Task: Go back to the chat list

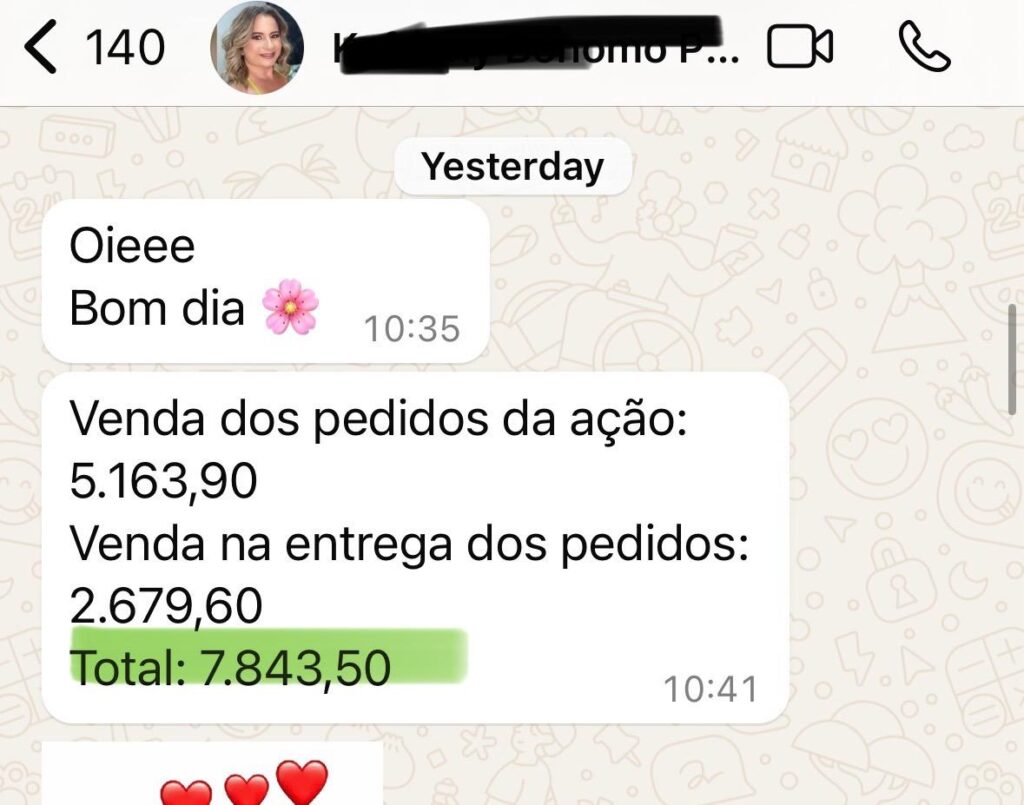Action: coord(42,48)
